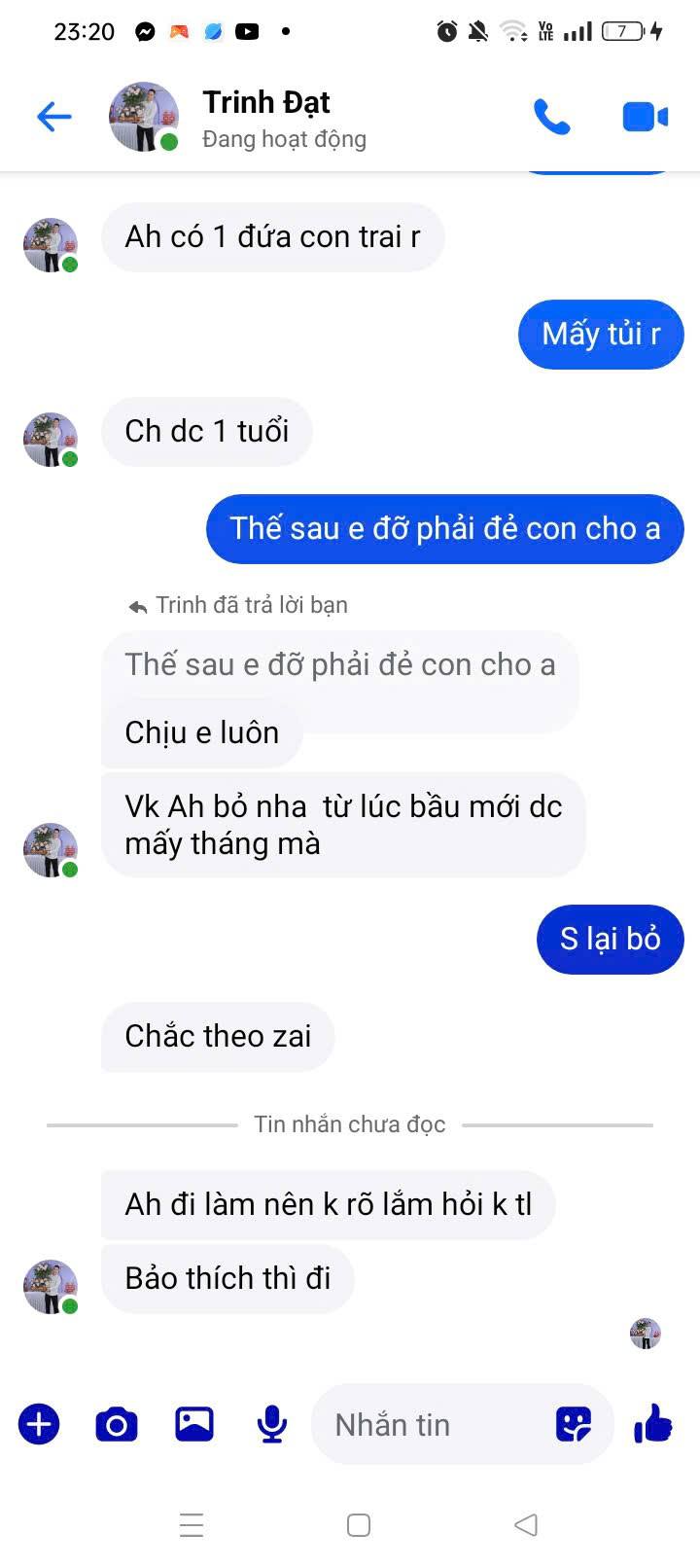Send a thumbs-up like

[x=653, y=1425]
